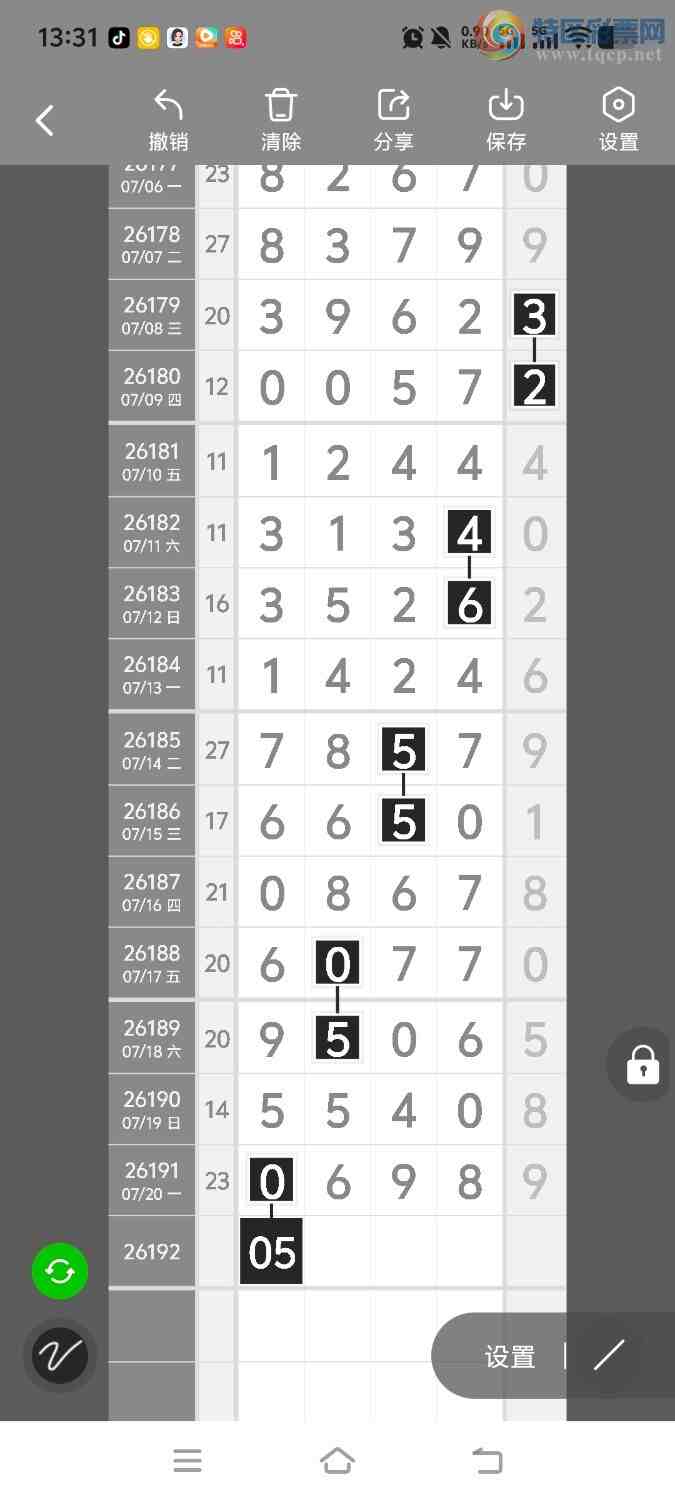Share the chart via 分享
Image resolution: width=675 pixels, height=1500 pixels.
point(393,120)
